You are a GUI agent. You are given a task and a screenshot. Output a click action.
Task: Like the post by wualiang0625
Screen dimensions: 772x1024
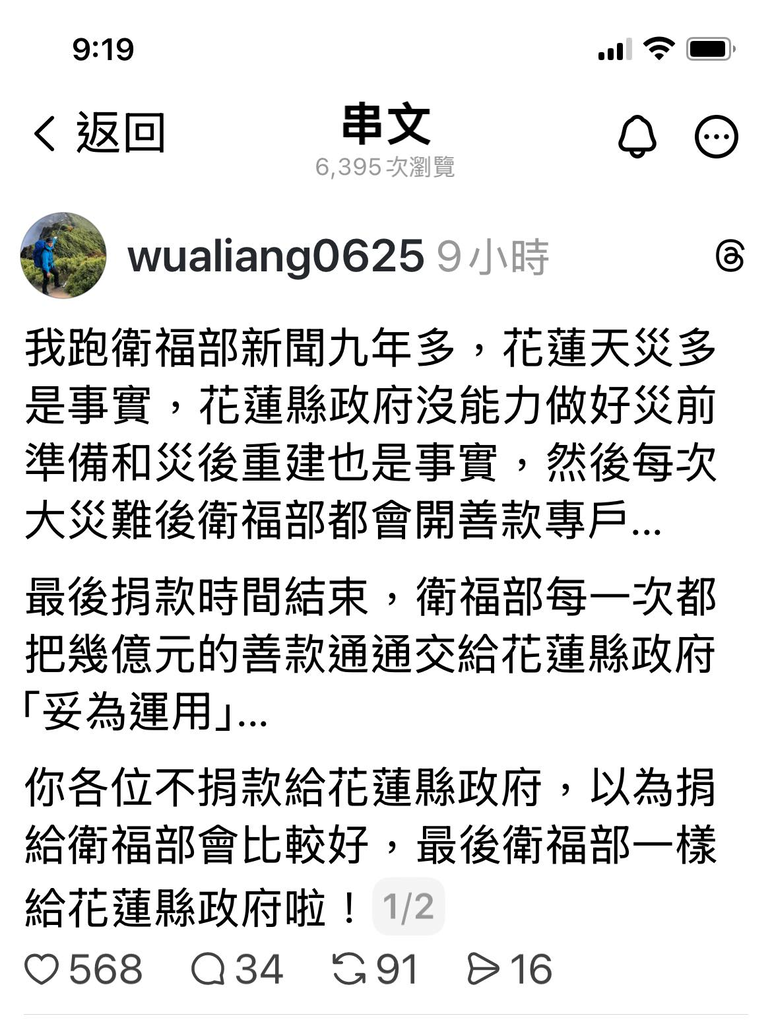tap(42, 969)
